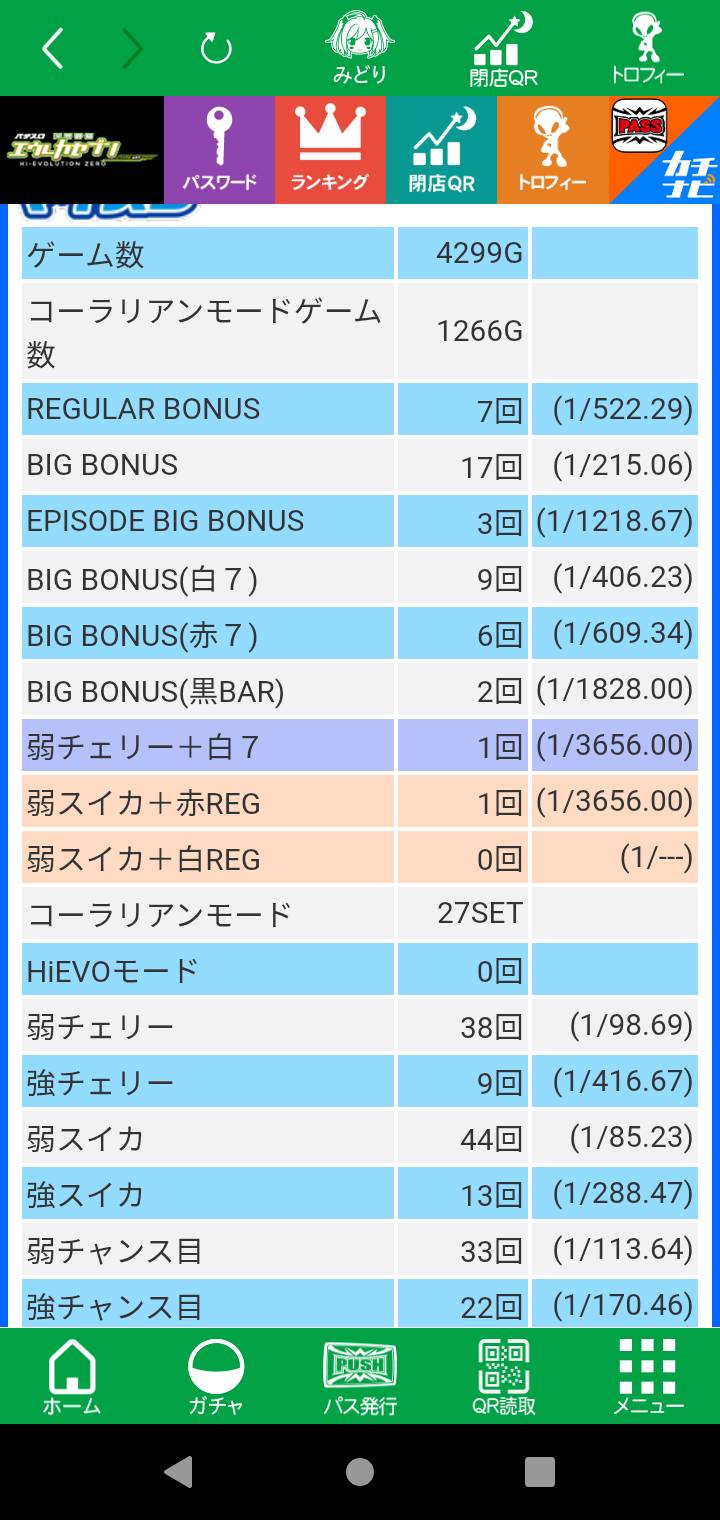
Task: Launch the カチナビ PASS tile
Action: click(x=664, y=150)
